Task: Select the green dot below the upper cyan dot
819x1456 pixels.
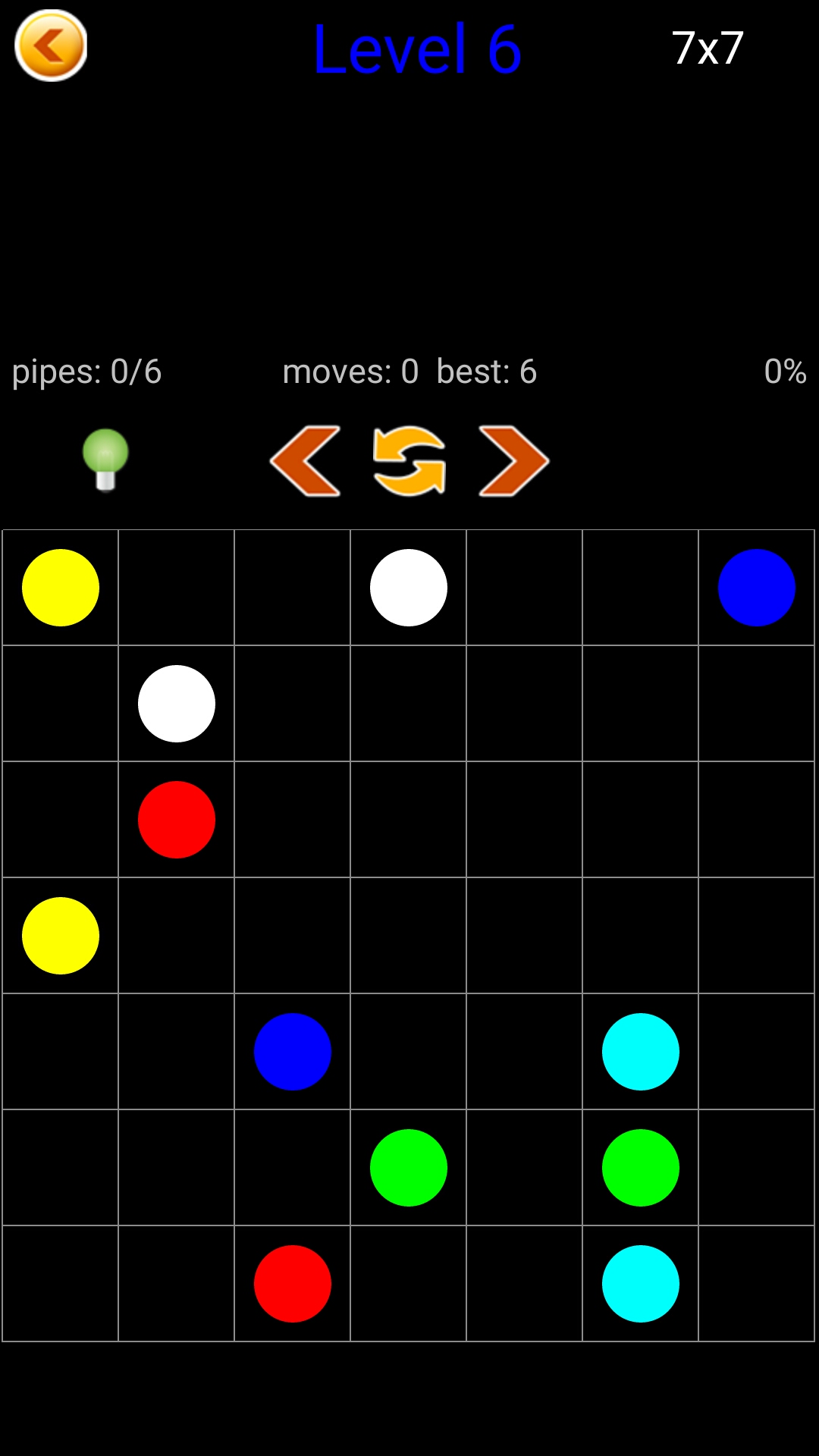Action: (x=640, y=1168)
